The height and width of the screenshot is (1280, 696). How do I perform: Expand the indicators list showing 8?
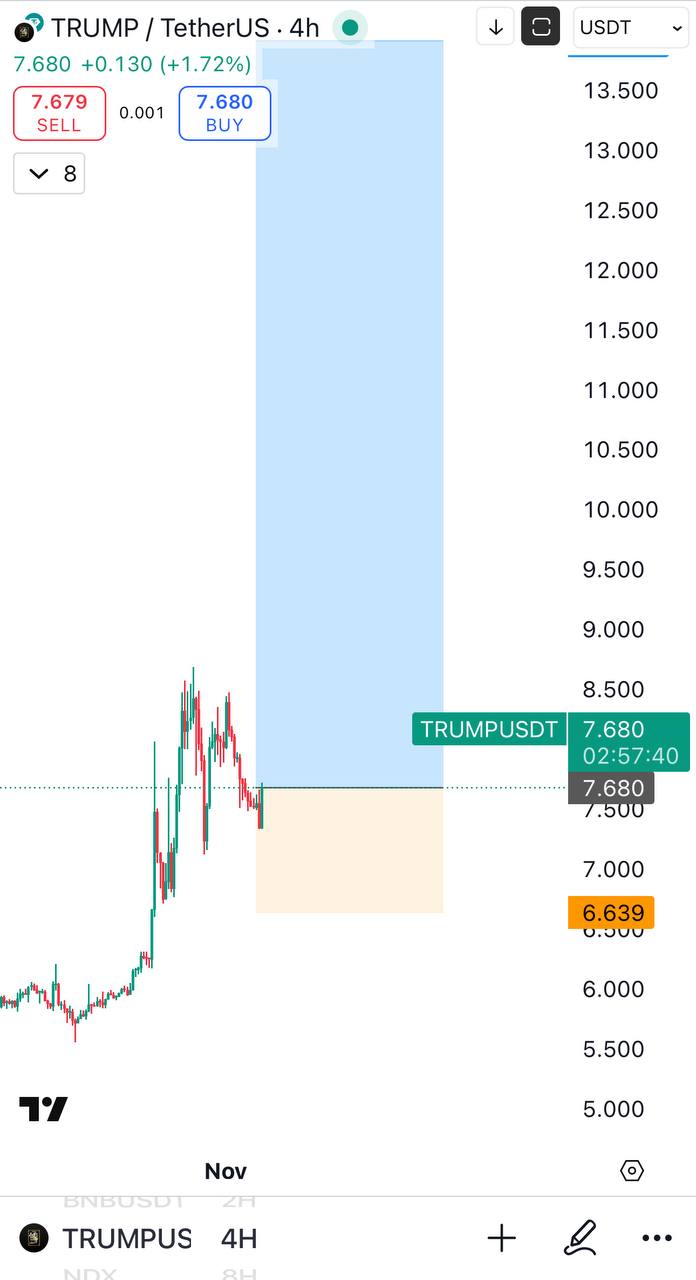click(49, 174)
